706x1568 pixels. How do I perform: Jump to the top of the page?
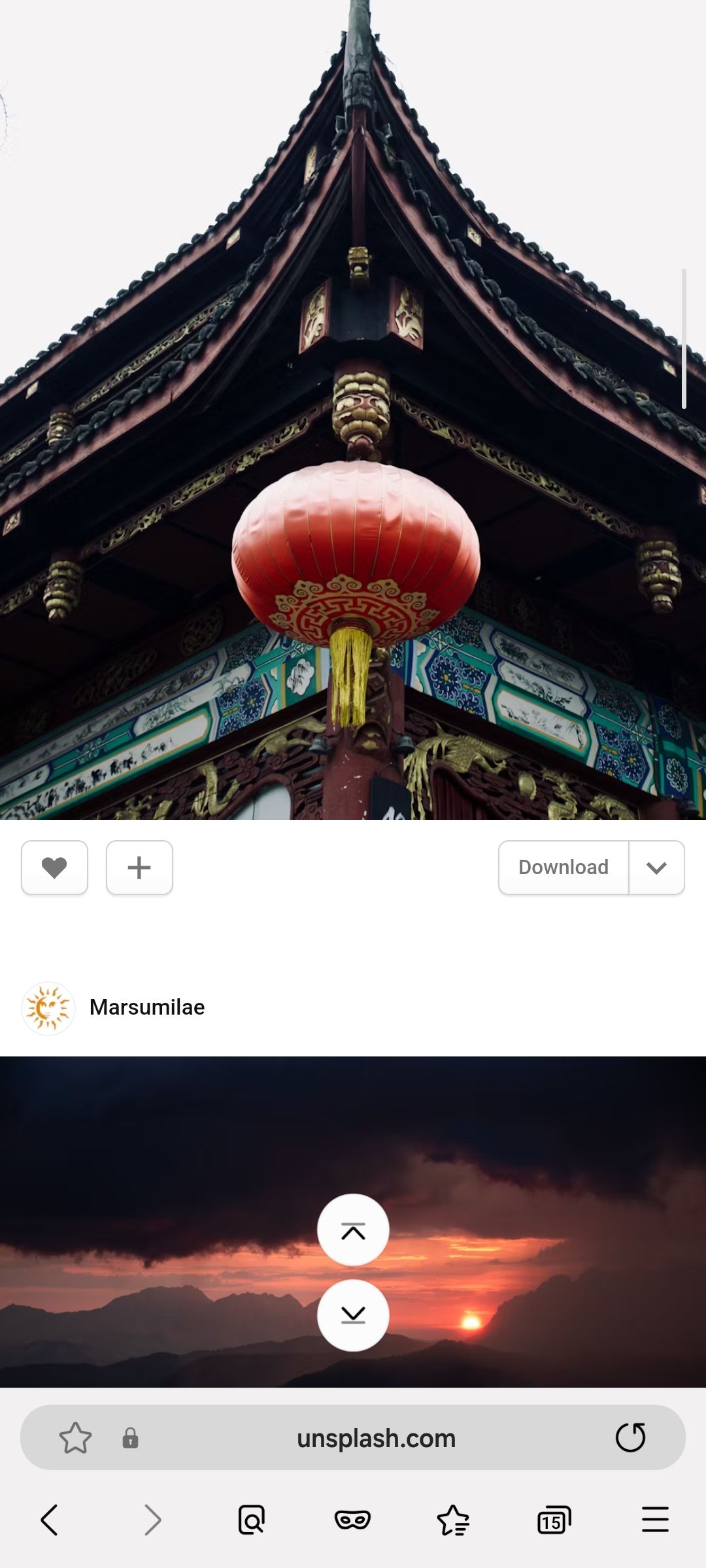point(353,1230)
